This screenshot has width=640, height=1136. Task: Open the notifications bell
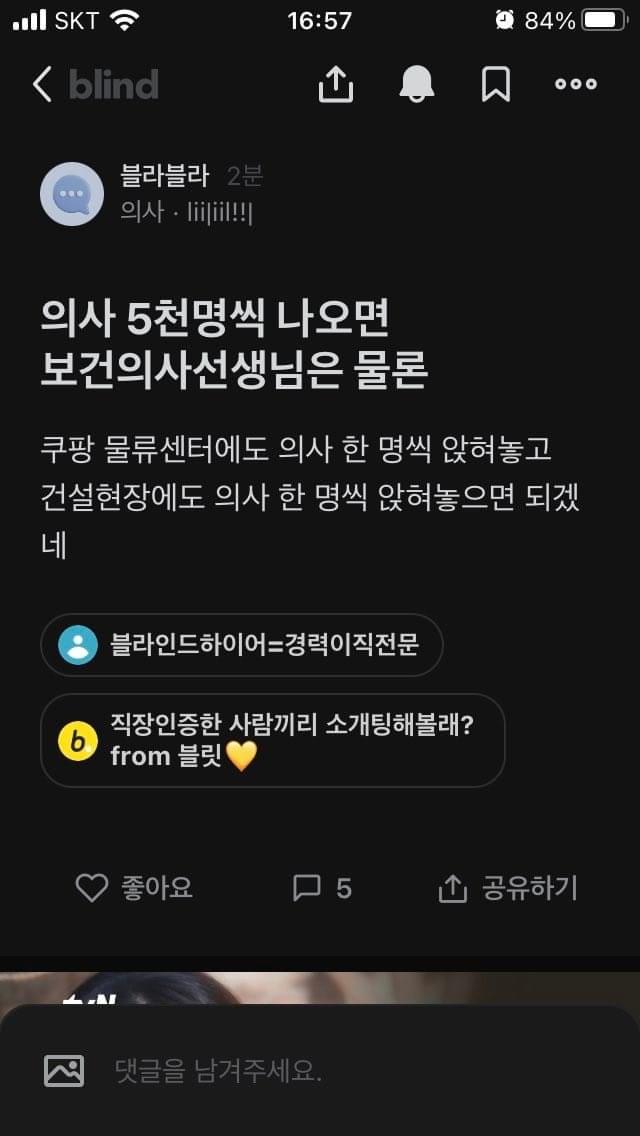click(x=416, y=85)
